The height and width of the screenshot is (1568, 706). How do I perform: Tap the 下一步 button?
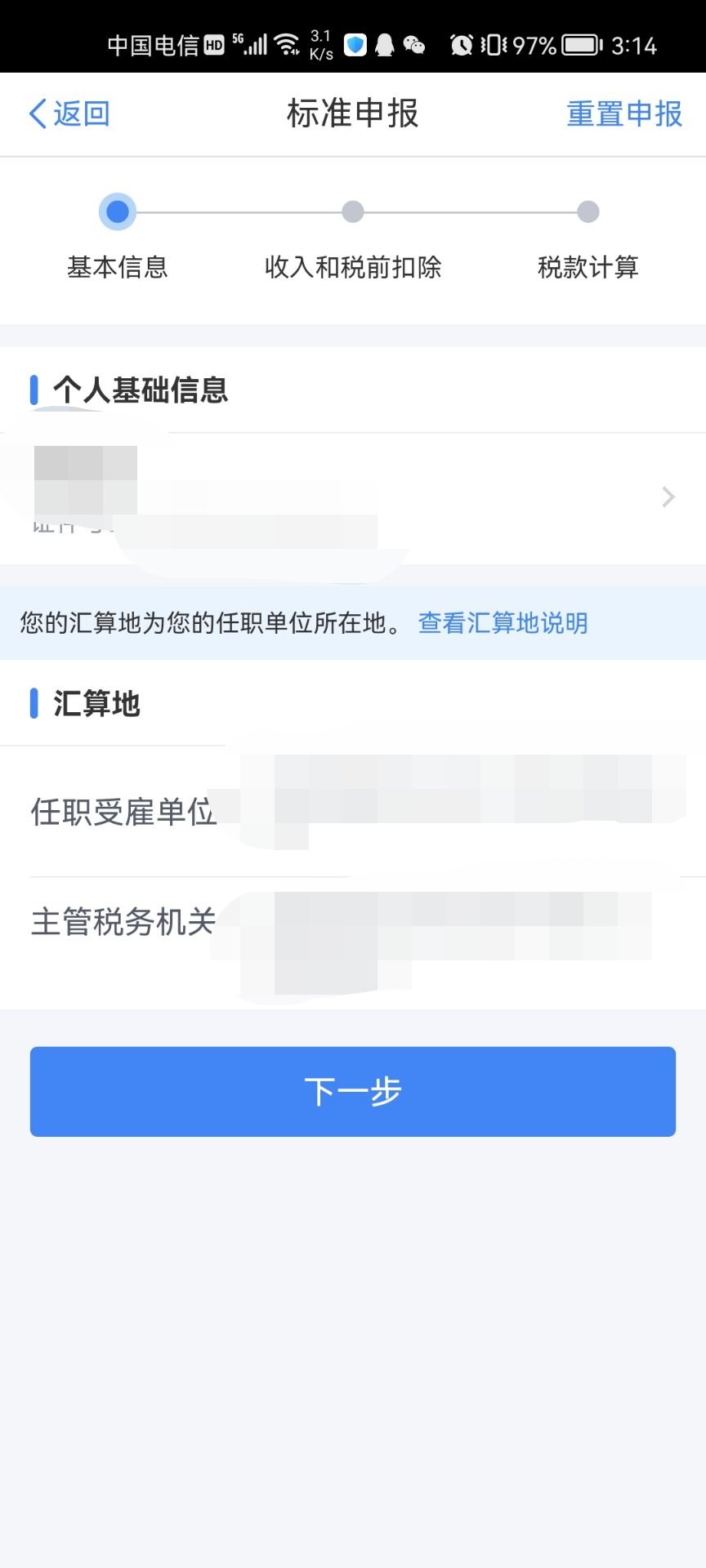(x=353, y=1091)
